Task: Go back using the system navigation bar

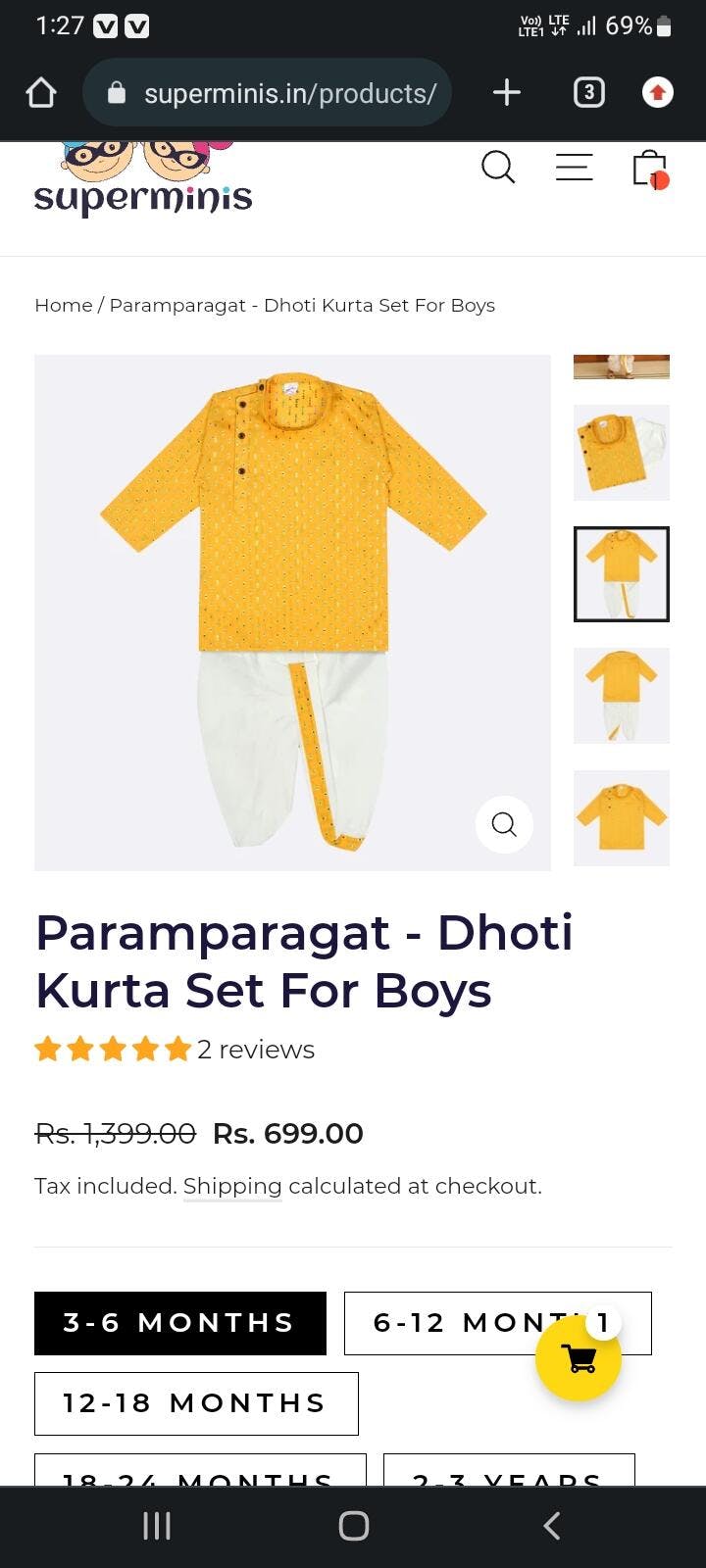Action: coord(552,1526)
